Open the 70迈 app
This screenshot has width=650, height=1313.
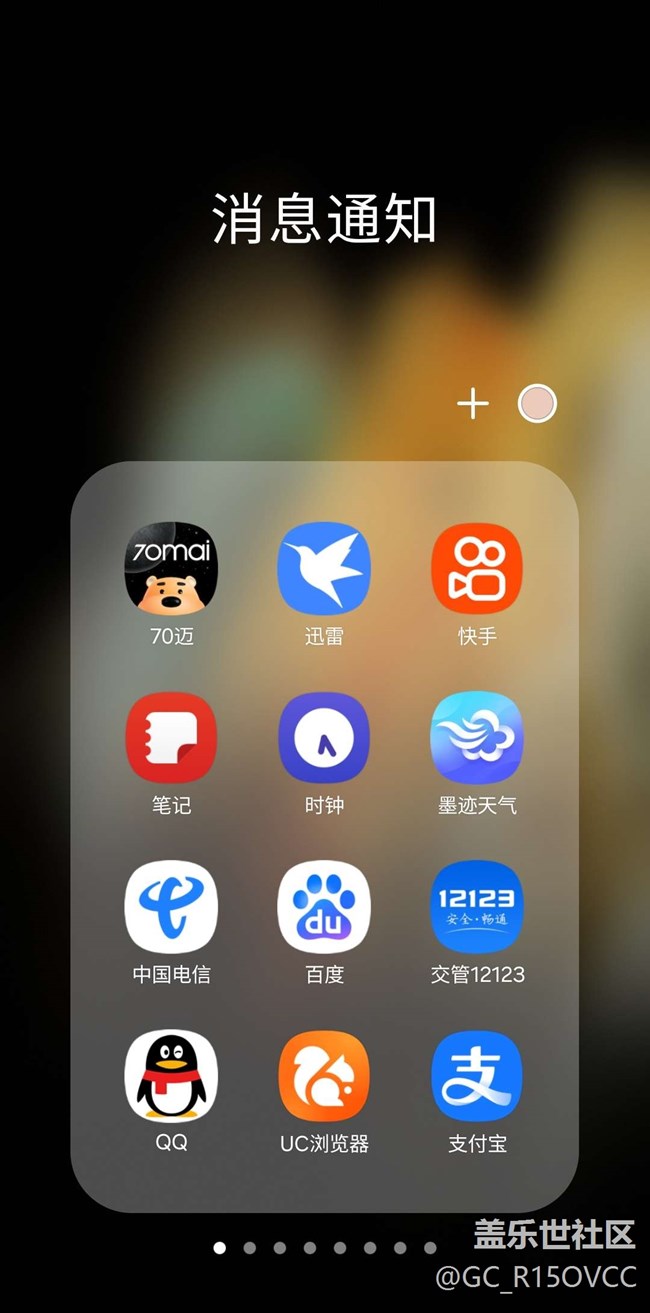pos(171,568)
